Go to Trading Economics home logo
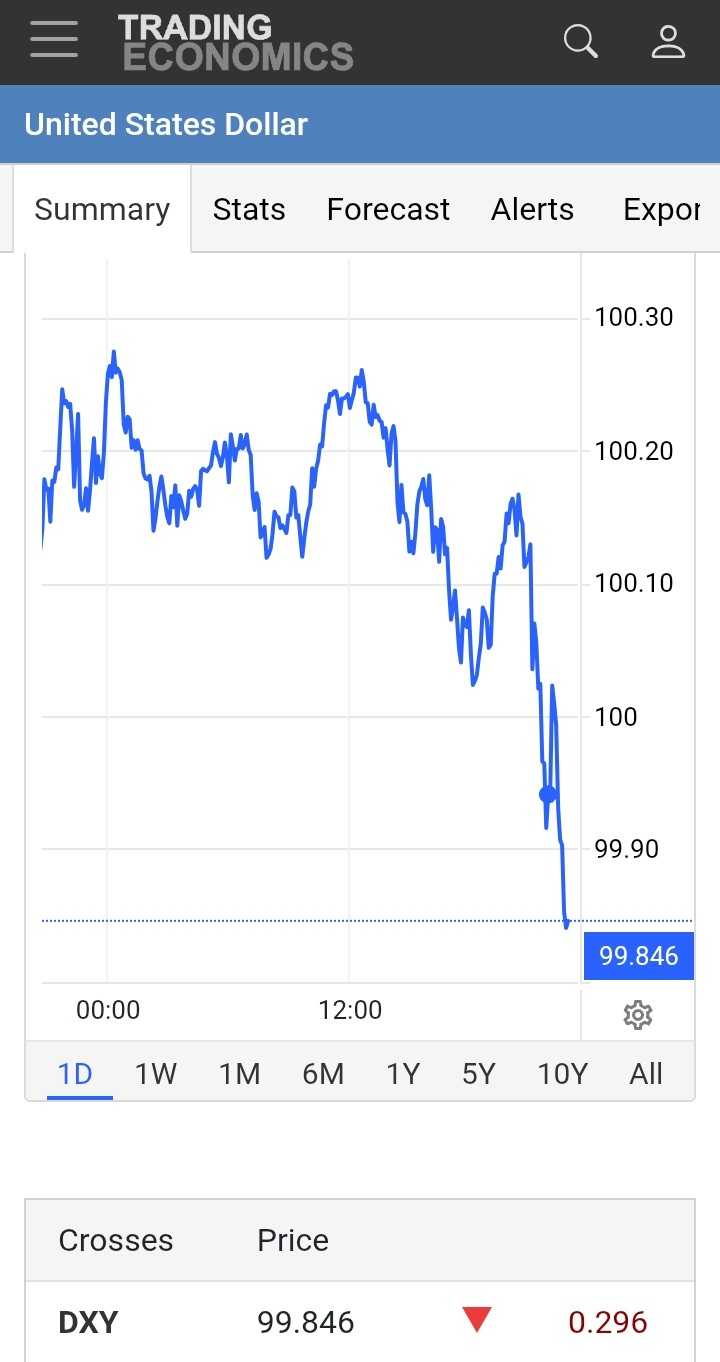The image size is (720, 1362). (236, 42)
